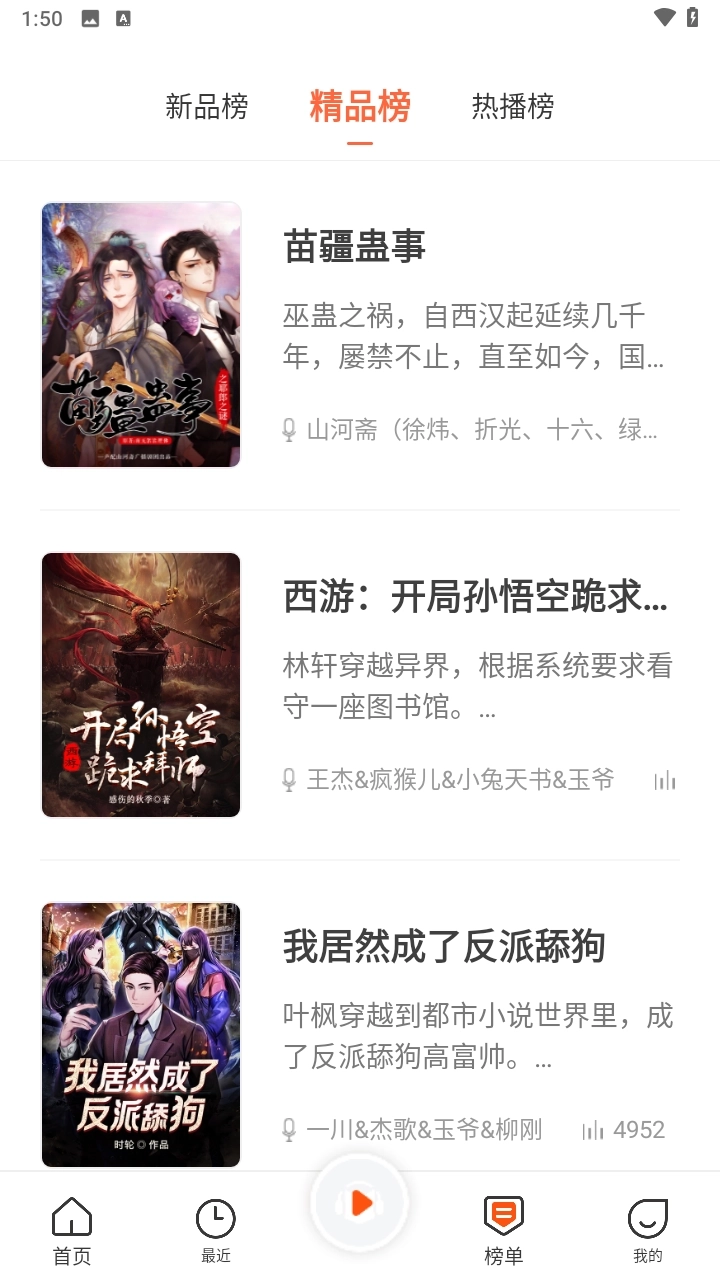Image resolution: width=720 pixels, height=1280 pixels.
Task: Tap the microphone icon beside 山河斋 narrator info
Action: pos(288,430)
